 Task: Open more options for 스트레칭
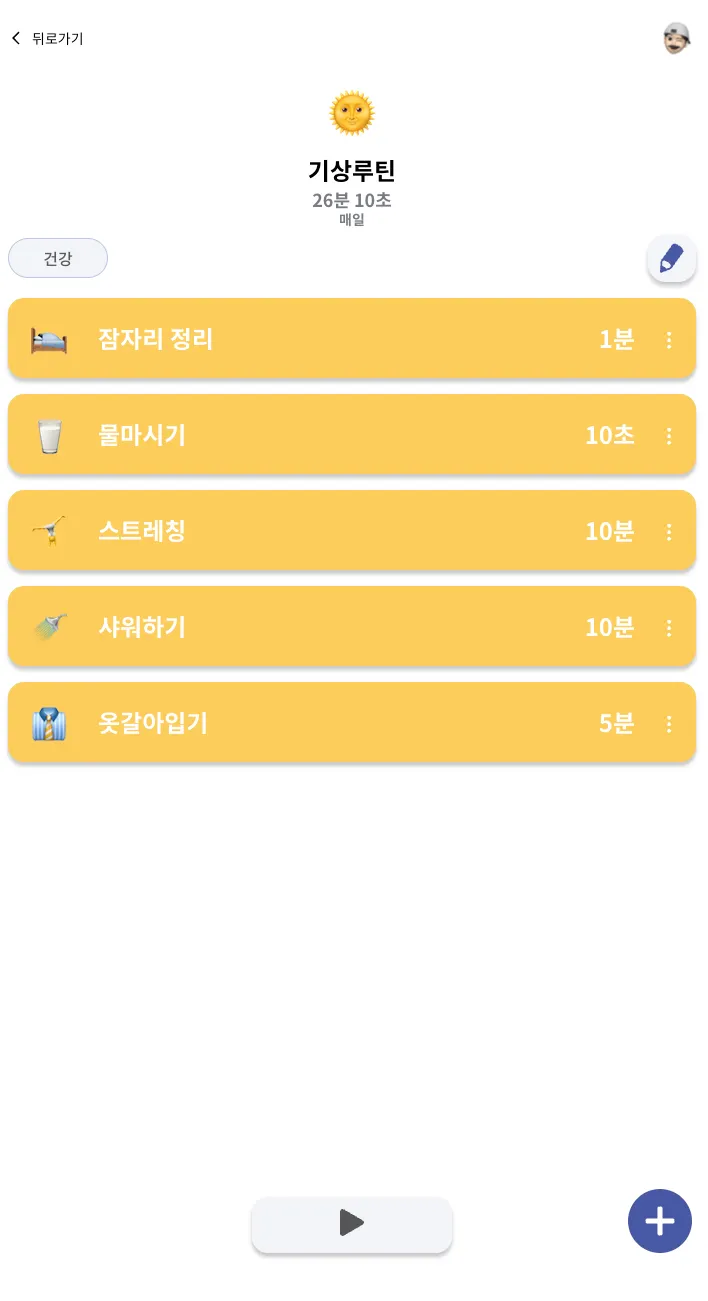pyautogui.click(x=669, y=532)
